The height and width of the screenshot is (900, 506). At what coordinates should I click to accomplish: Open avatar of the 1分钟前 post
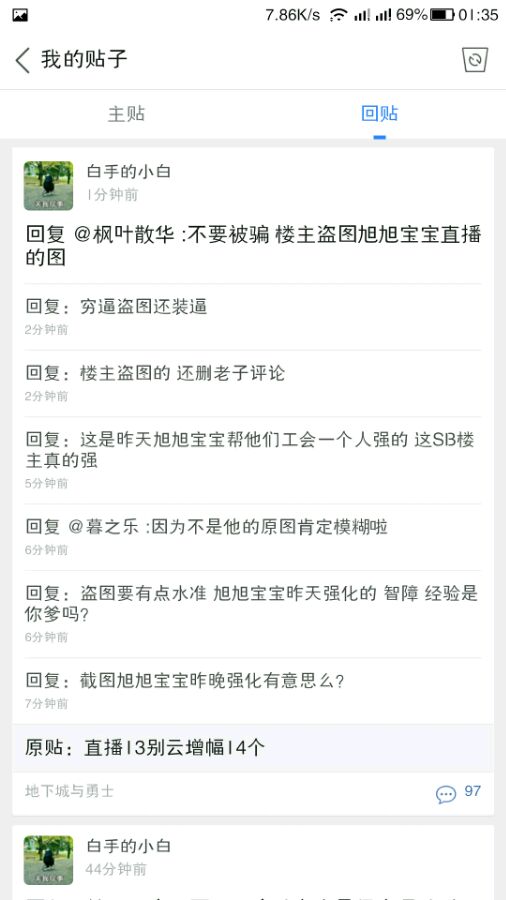coord(48,185)
